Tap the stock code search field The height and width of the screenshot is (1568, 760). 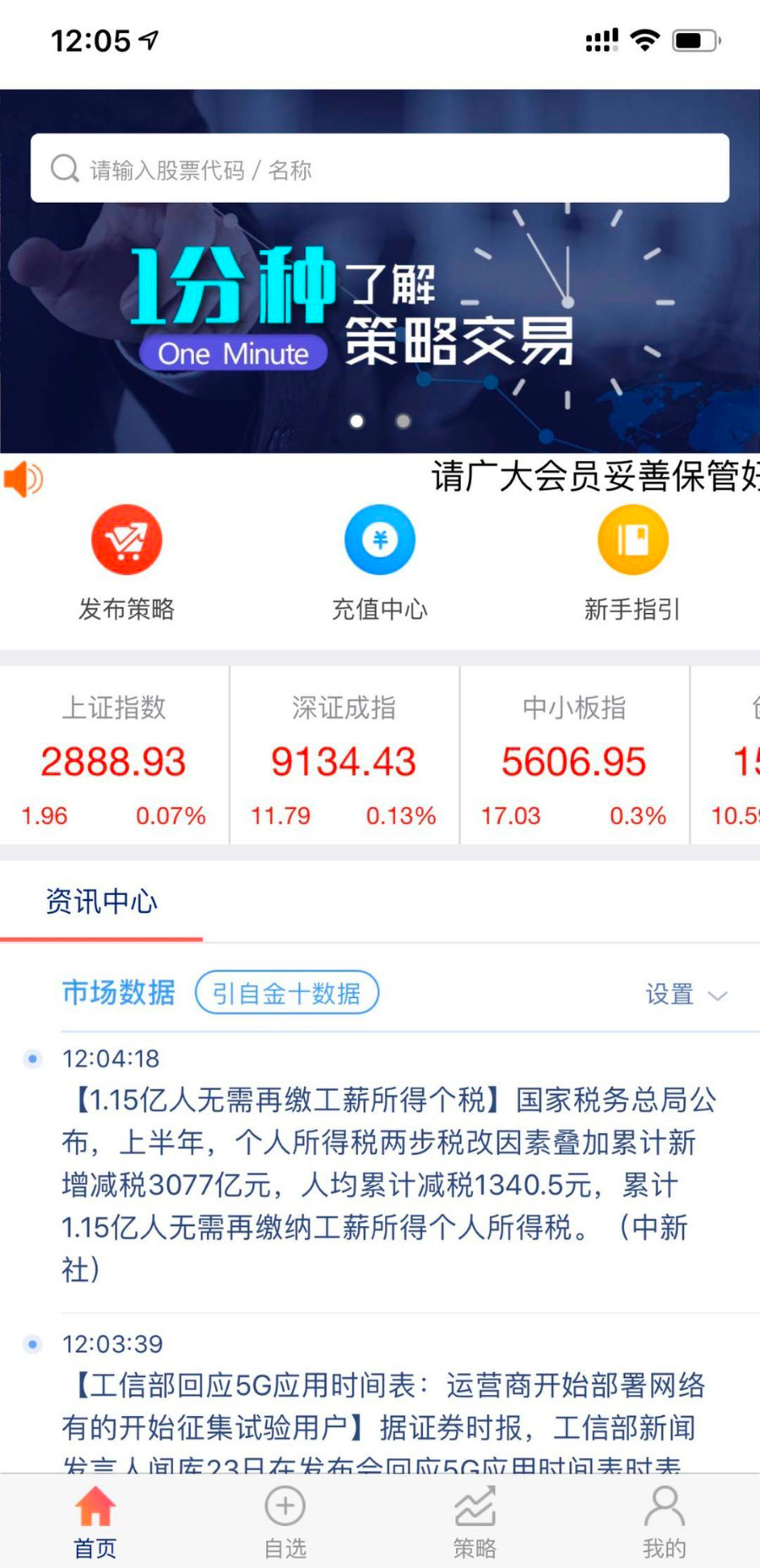coord(380,169)
